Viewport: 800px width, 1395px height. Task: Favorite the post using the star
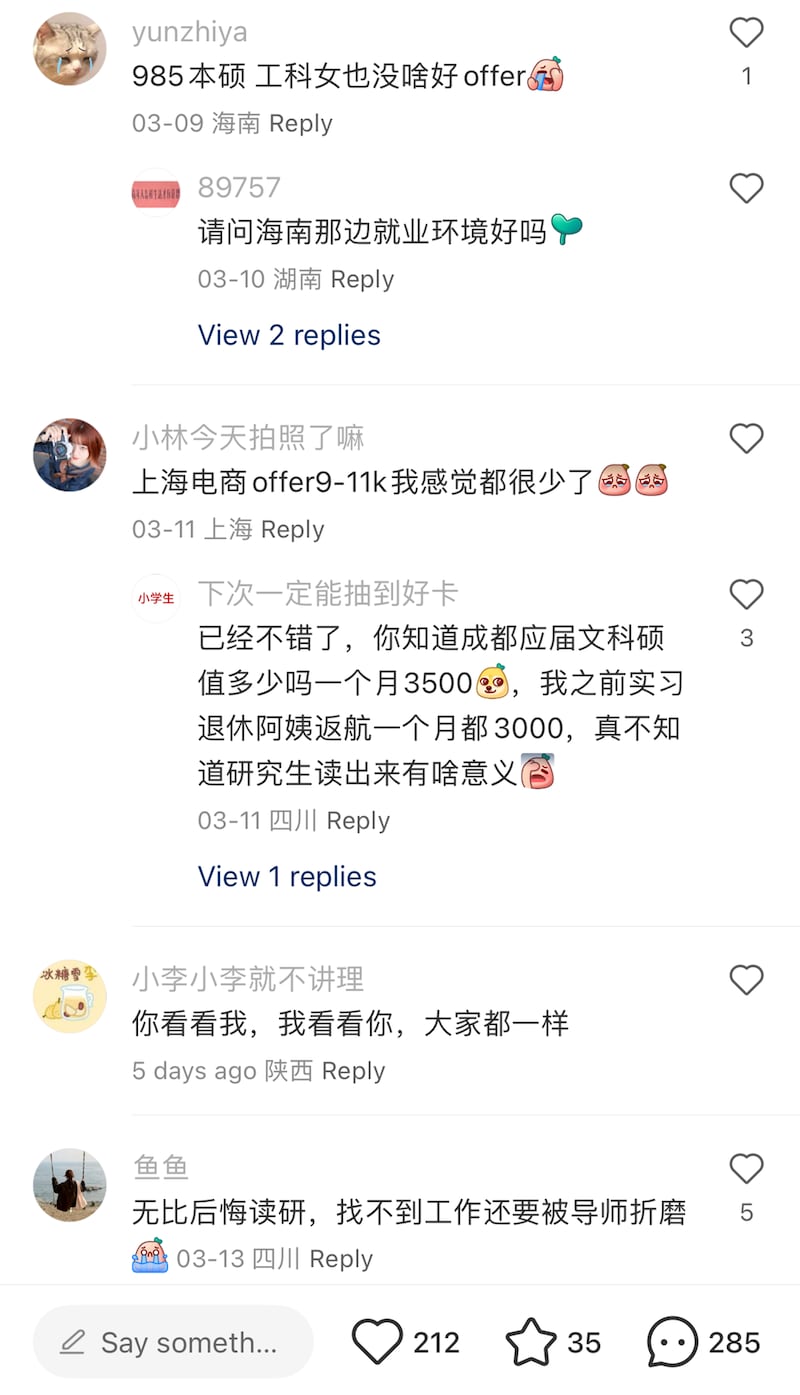(x=530, y=1342)
